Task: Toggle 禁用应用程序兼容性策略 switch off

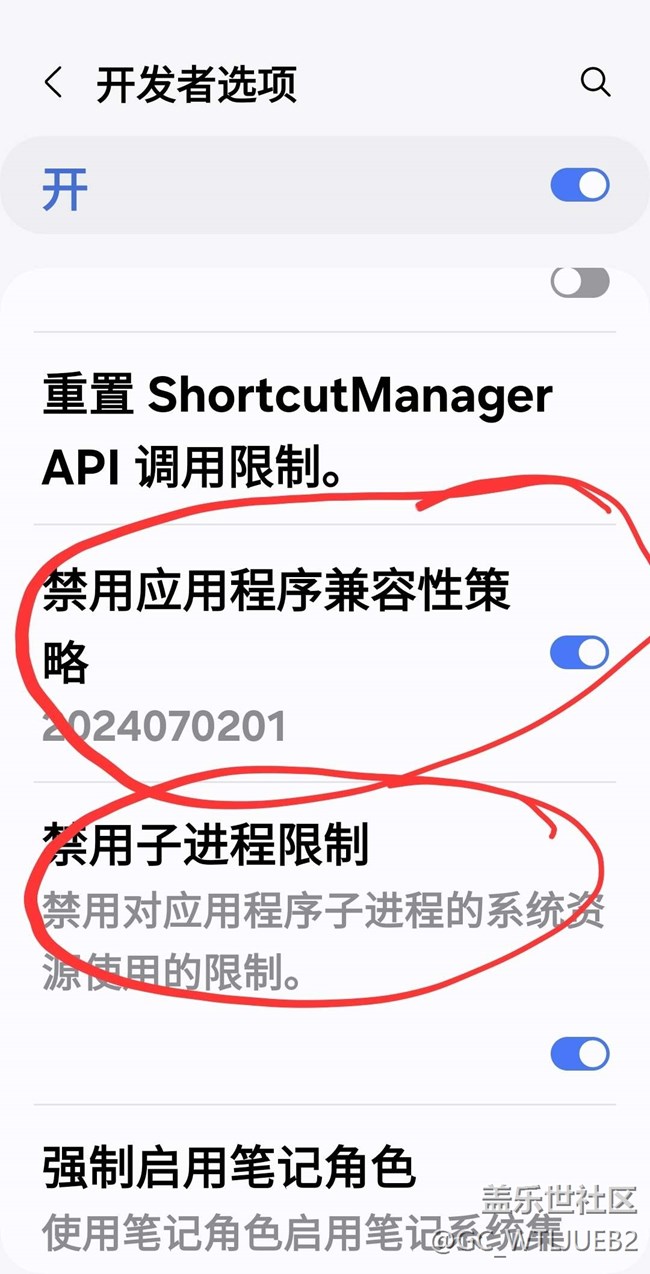Action: pos(579,653)
